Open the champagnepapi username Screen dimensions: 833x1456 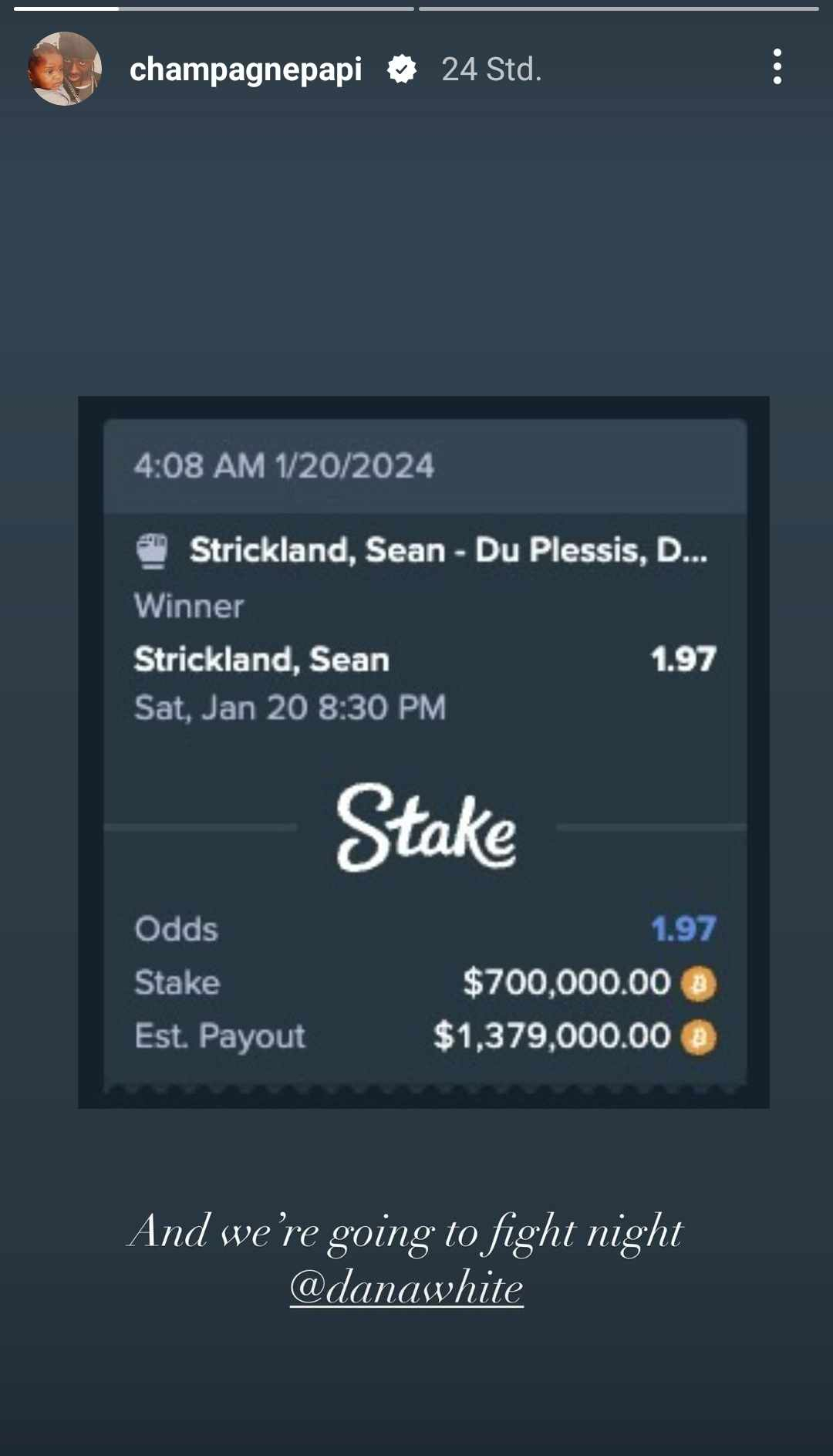point(245,69)
